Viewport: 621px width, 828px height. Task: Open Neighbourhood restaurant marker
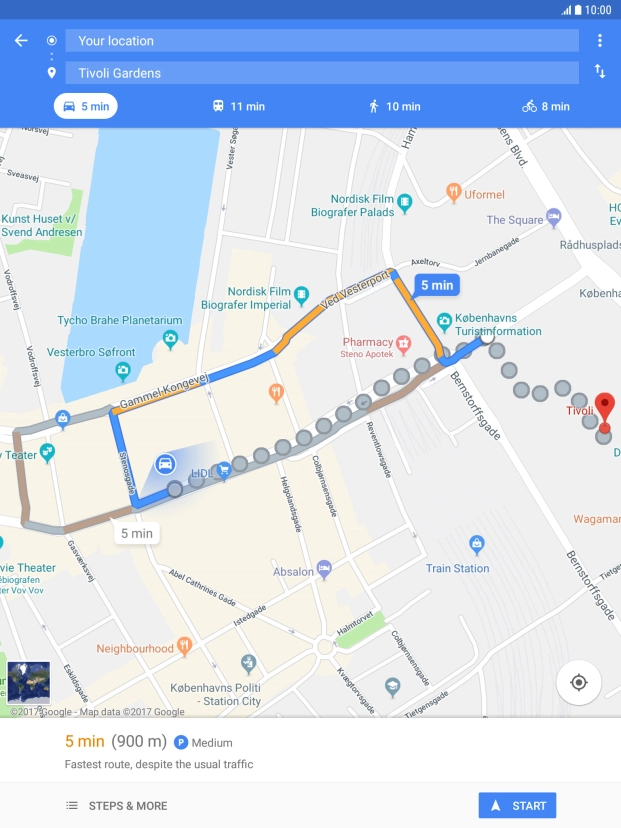pos(184,647)
